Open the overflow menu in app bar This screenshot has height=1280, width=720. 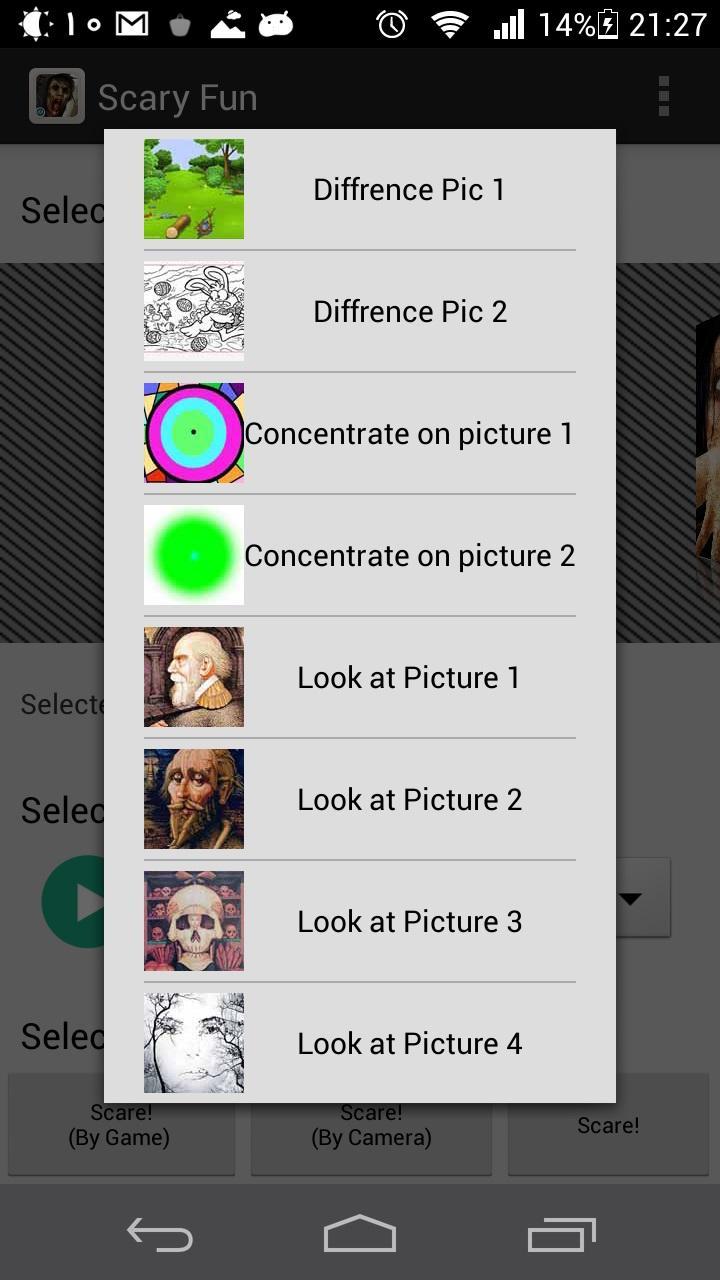(663, 97)
